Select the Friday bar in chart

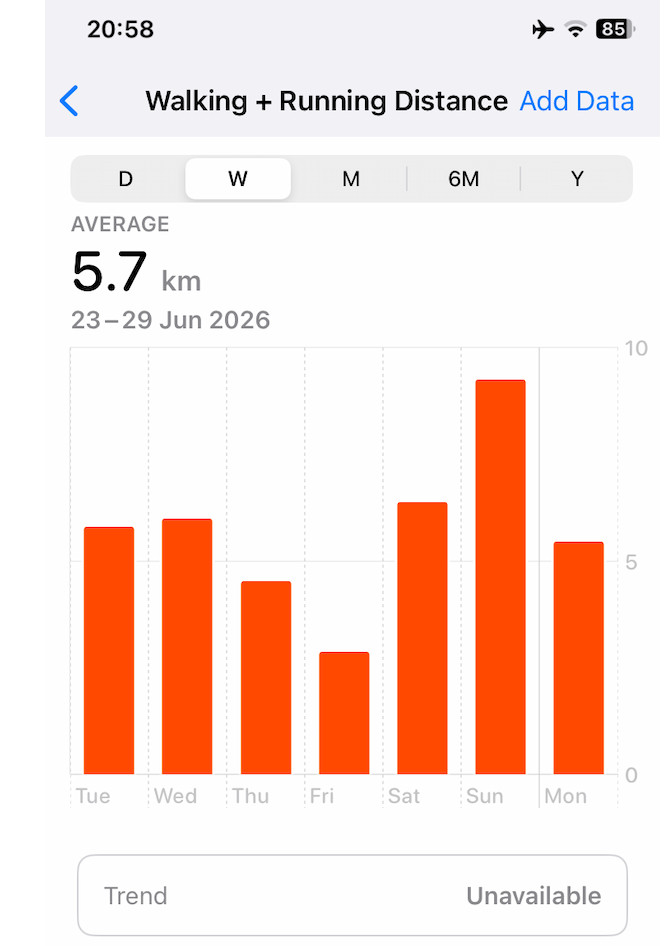[344, 713]
